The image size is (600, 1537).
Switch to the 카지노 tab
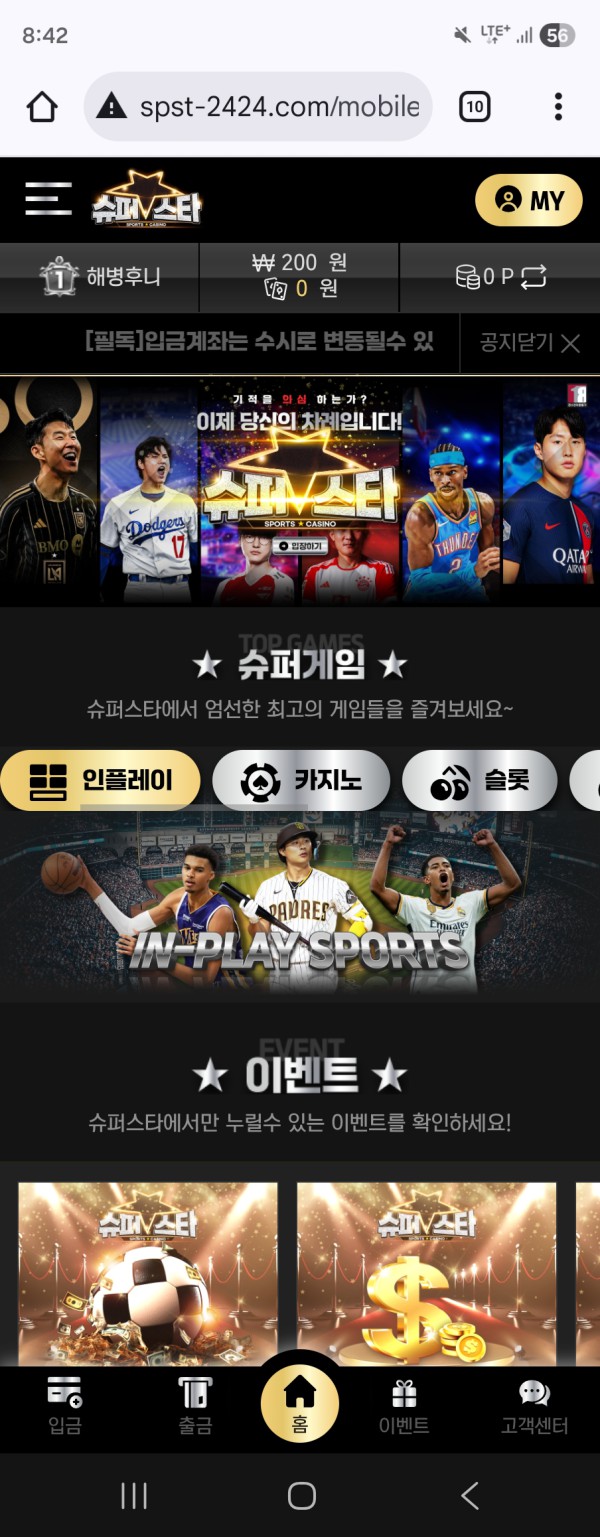[301, 780]
